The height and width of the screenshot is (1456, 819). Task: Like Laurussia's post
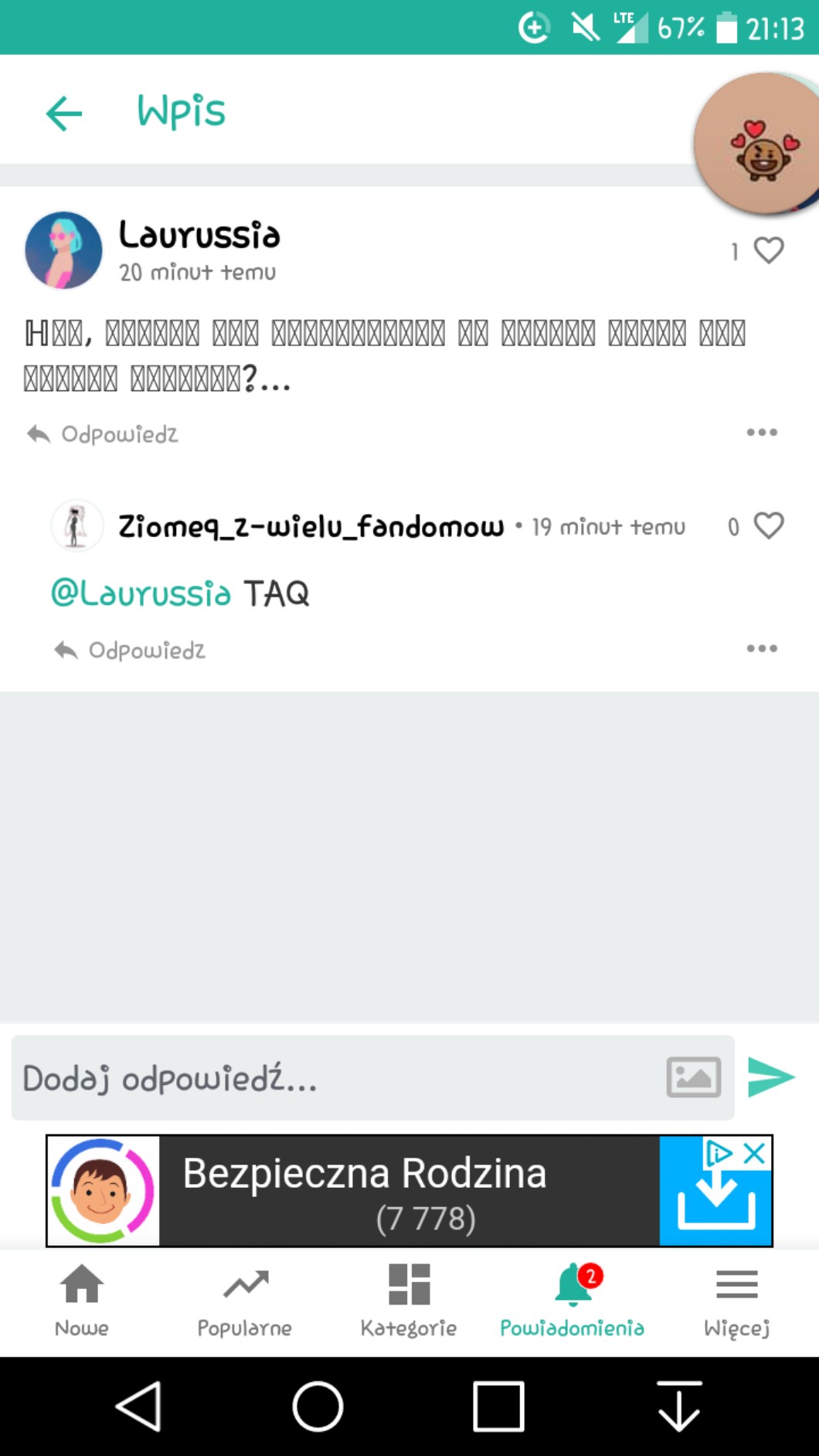(768, 250)
